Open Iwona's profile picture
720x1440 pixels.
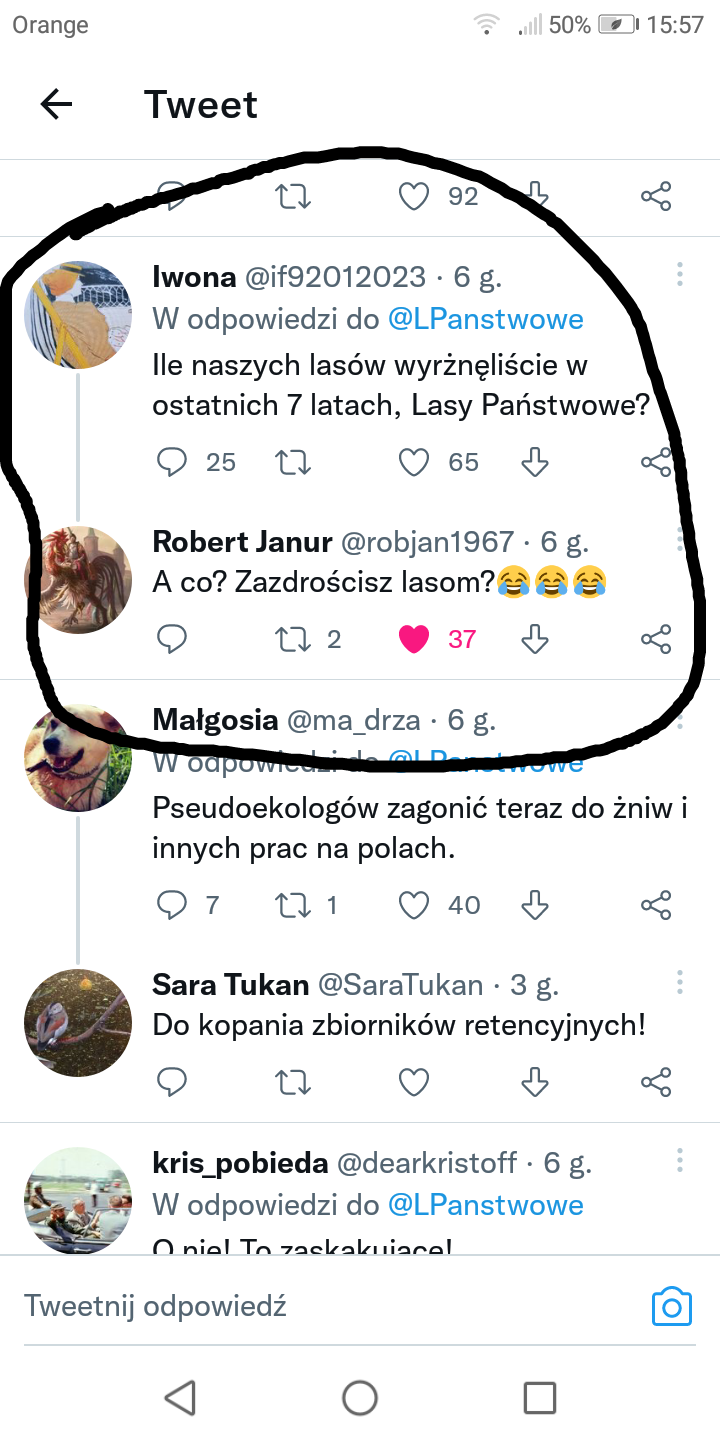pos(78,315)
